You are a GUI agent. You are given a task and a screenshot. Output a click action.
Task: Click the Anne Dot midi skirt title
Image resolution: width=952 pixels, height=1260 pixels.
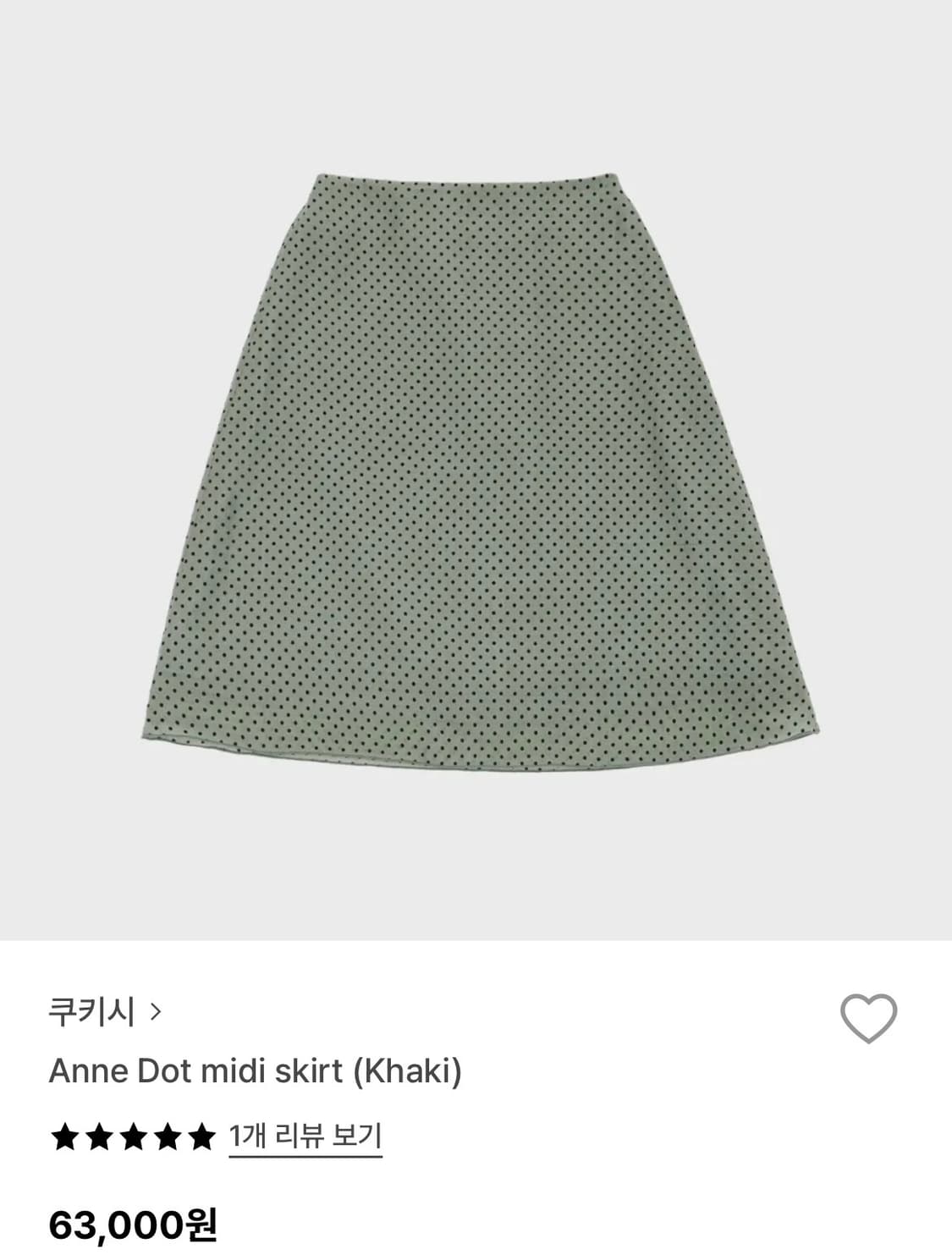[254, 1073]
